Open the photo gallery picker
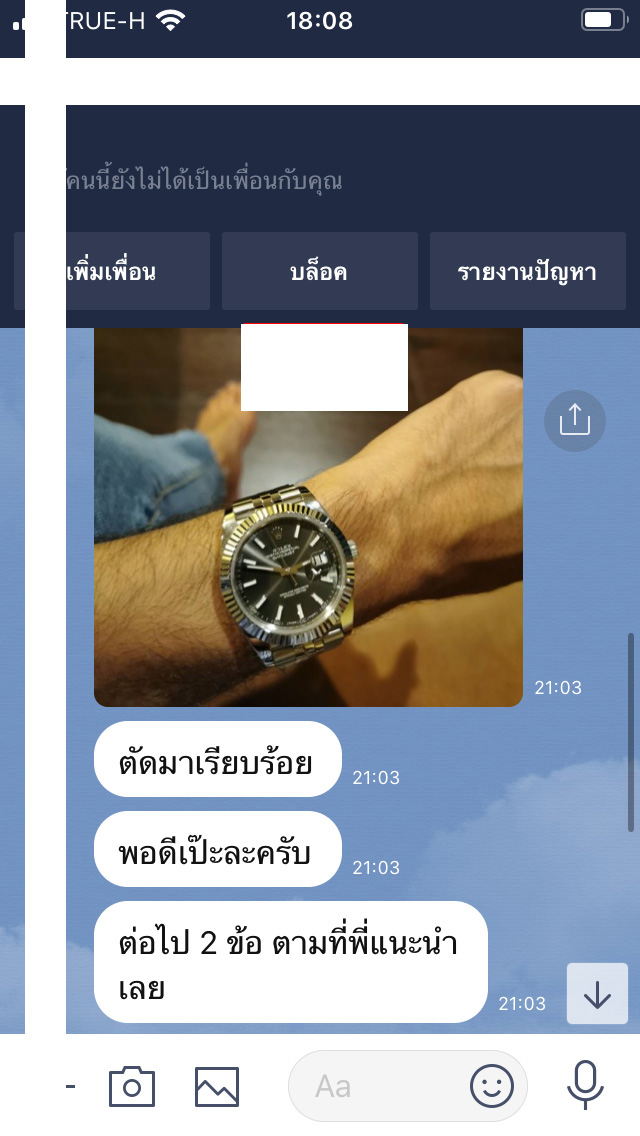640x1136 pixels. [217, 1086]
